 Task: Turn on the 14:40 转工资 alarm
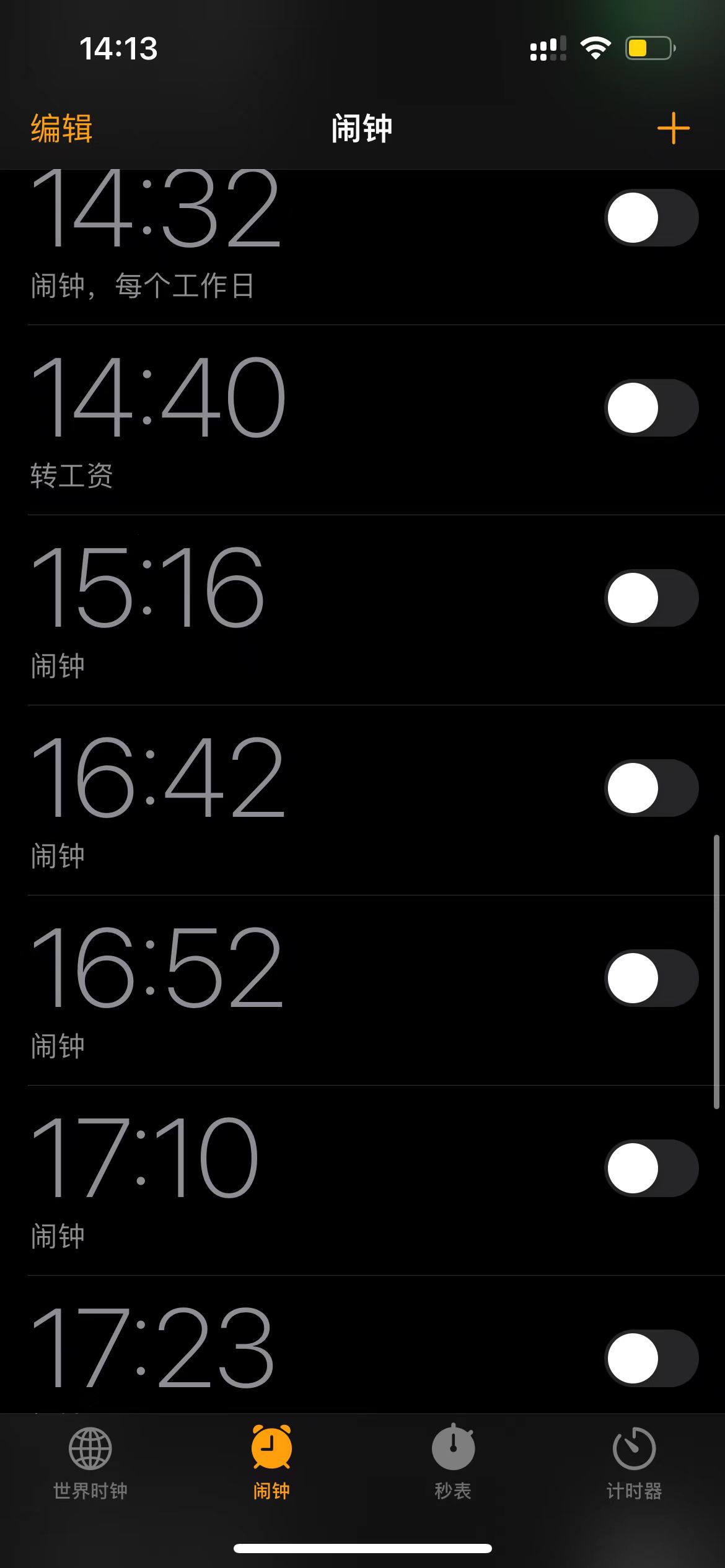(x=651, y=407)
